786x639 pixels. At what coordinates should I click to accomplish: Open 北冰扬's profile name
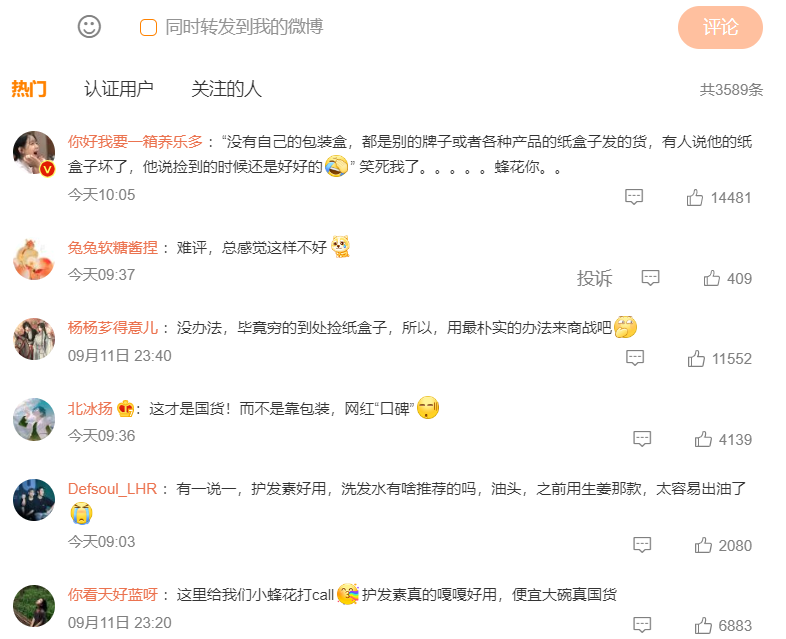90,408
